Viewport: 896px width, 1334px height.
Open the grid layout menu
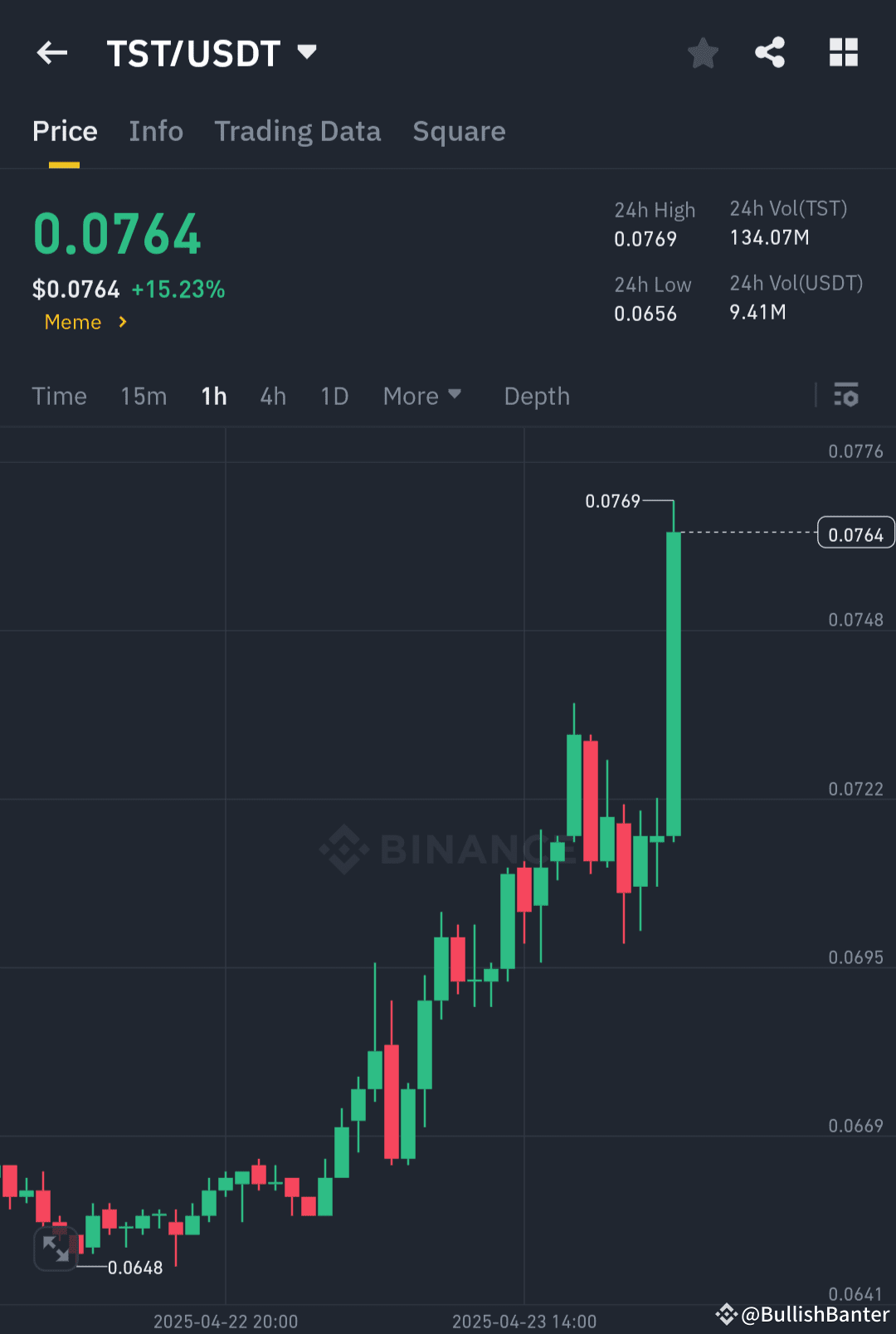click(x=844, y=52)
